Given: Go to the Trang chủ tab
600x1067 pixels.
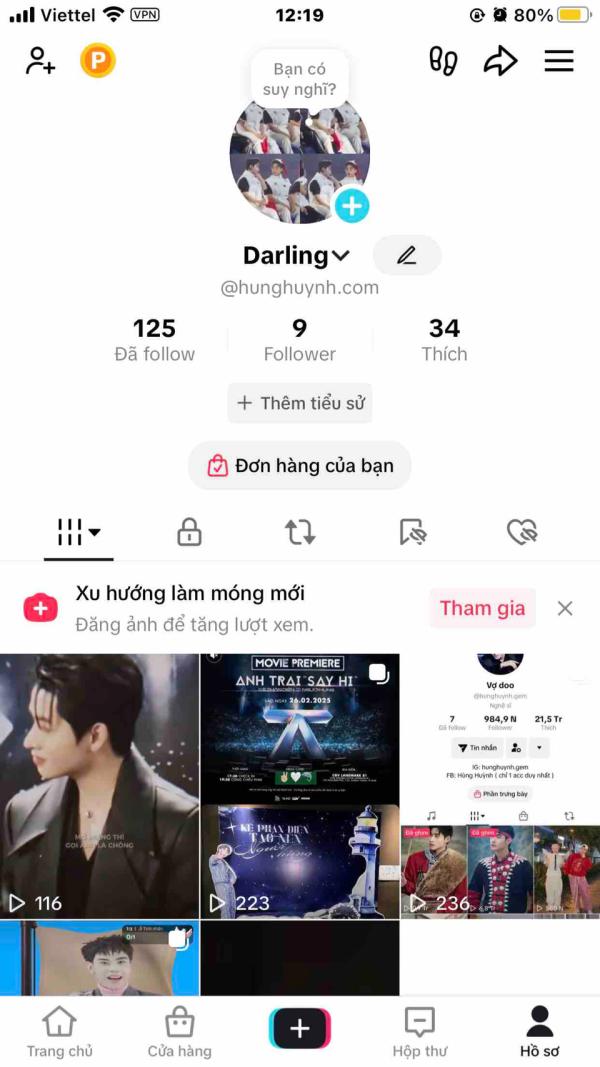Looking at the screenshot, I should [x=60, y=1032].
